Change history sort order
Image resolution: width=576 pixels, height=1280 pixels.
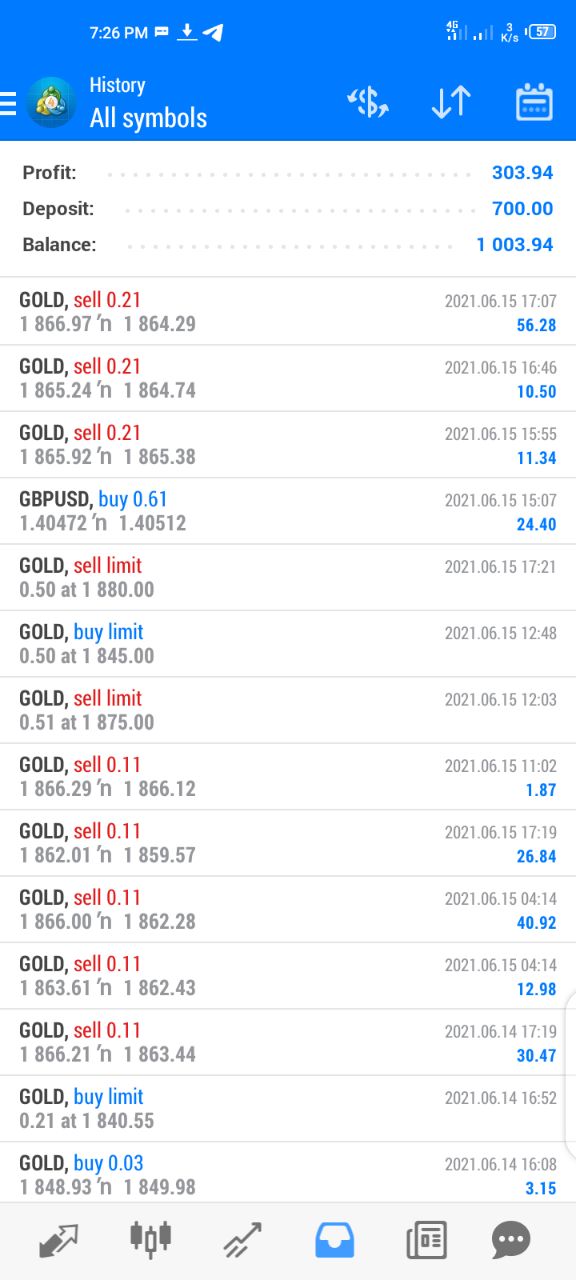[x=450, y=102]
